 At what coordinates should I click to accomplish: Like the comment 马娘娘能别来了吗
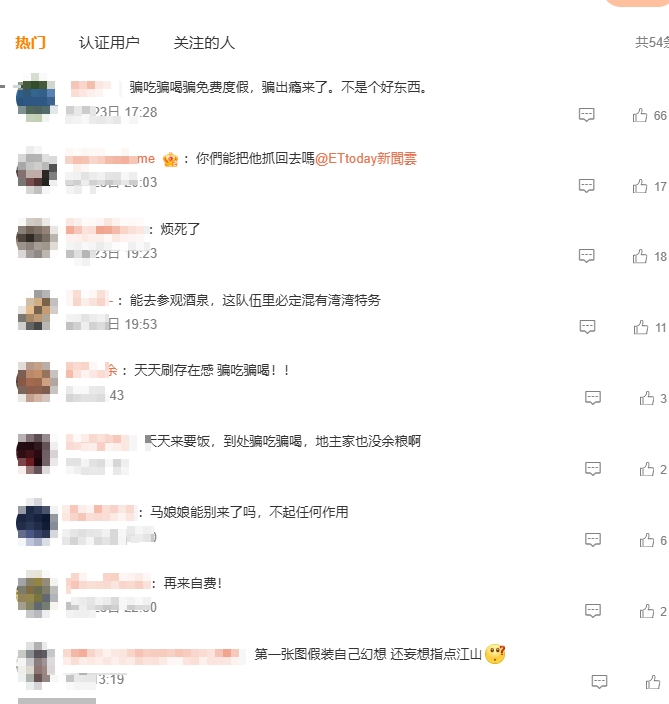click(x=646, y=540)
